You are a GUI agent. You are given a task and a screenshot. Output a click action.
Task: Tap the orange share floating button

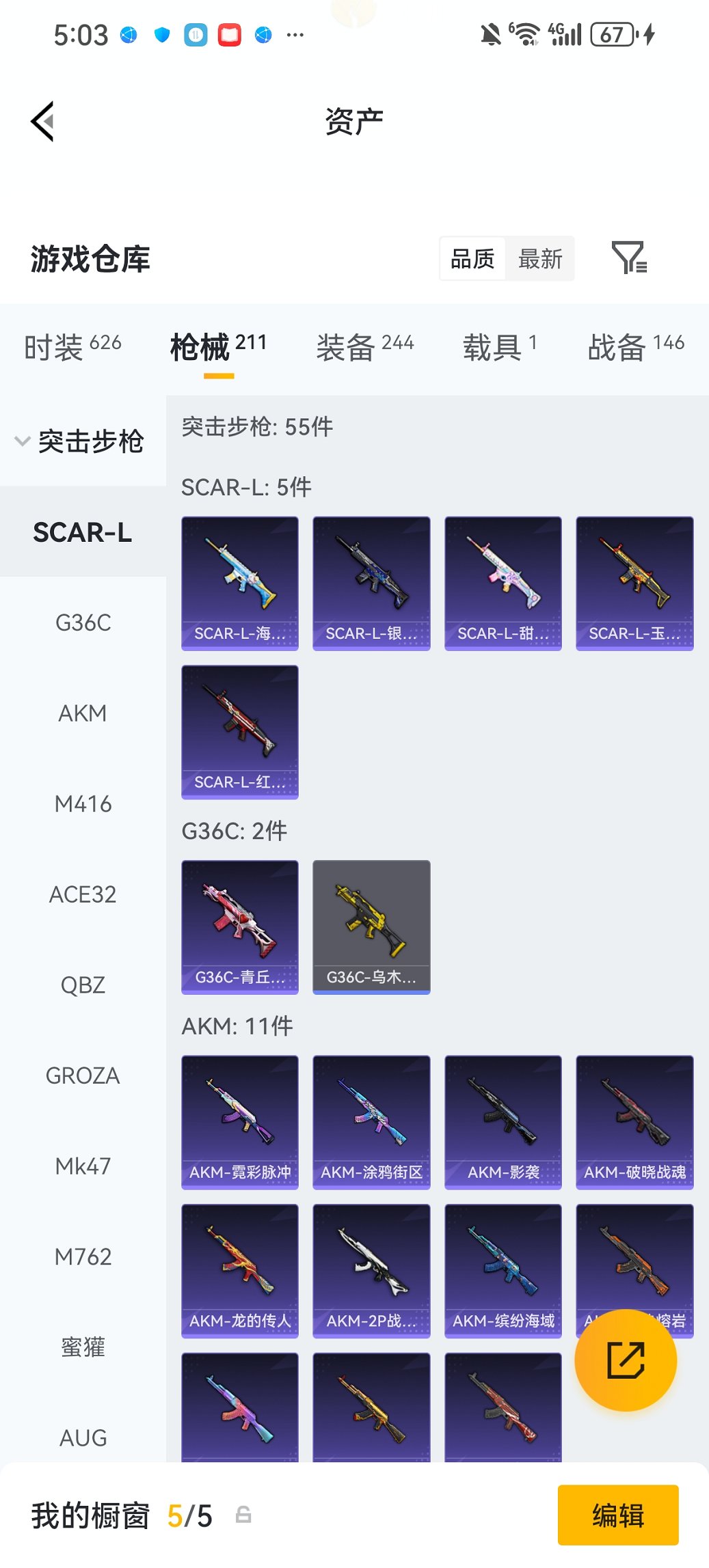coord(626,1360)
